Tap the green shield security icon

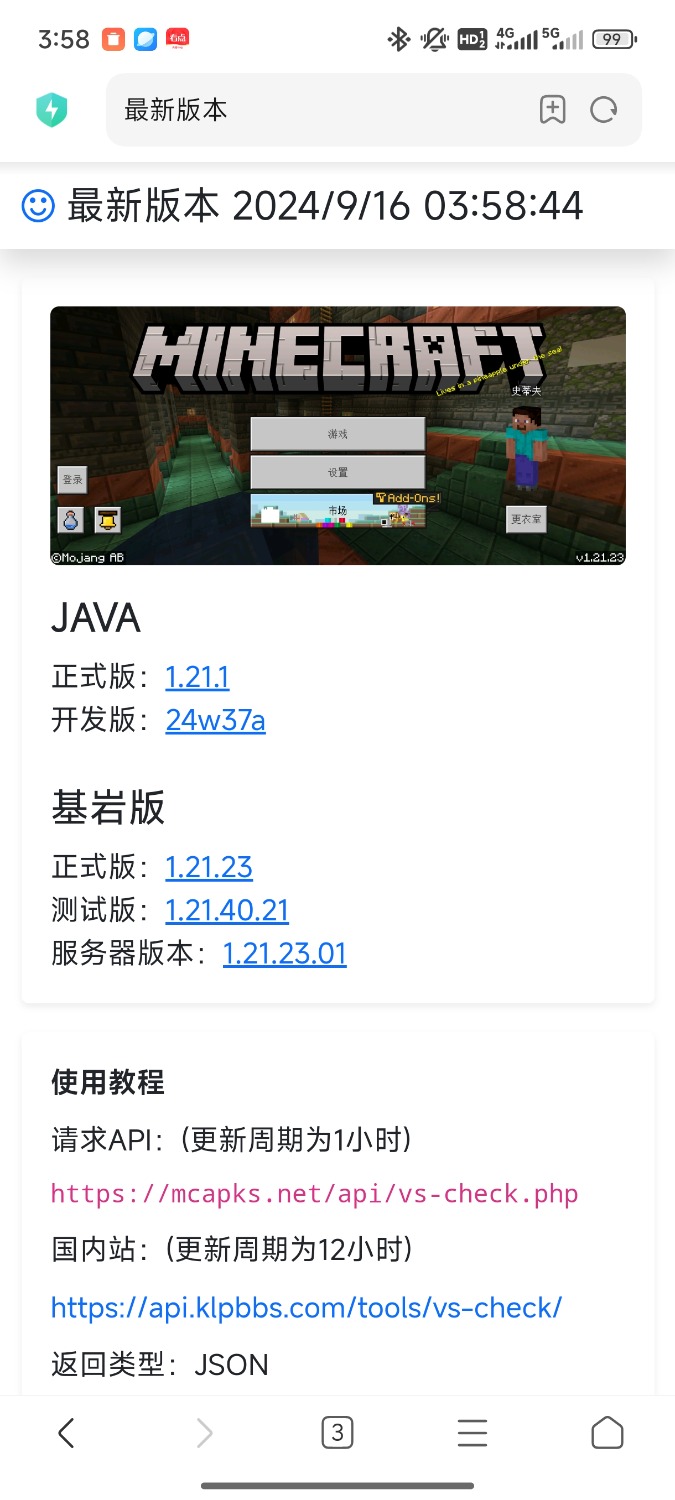tap(52, 110)
